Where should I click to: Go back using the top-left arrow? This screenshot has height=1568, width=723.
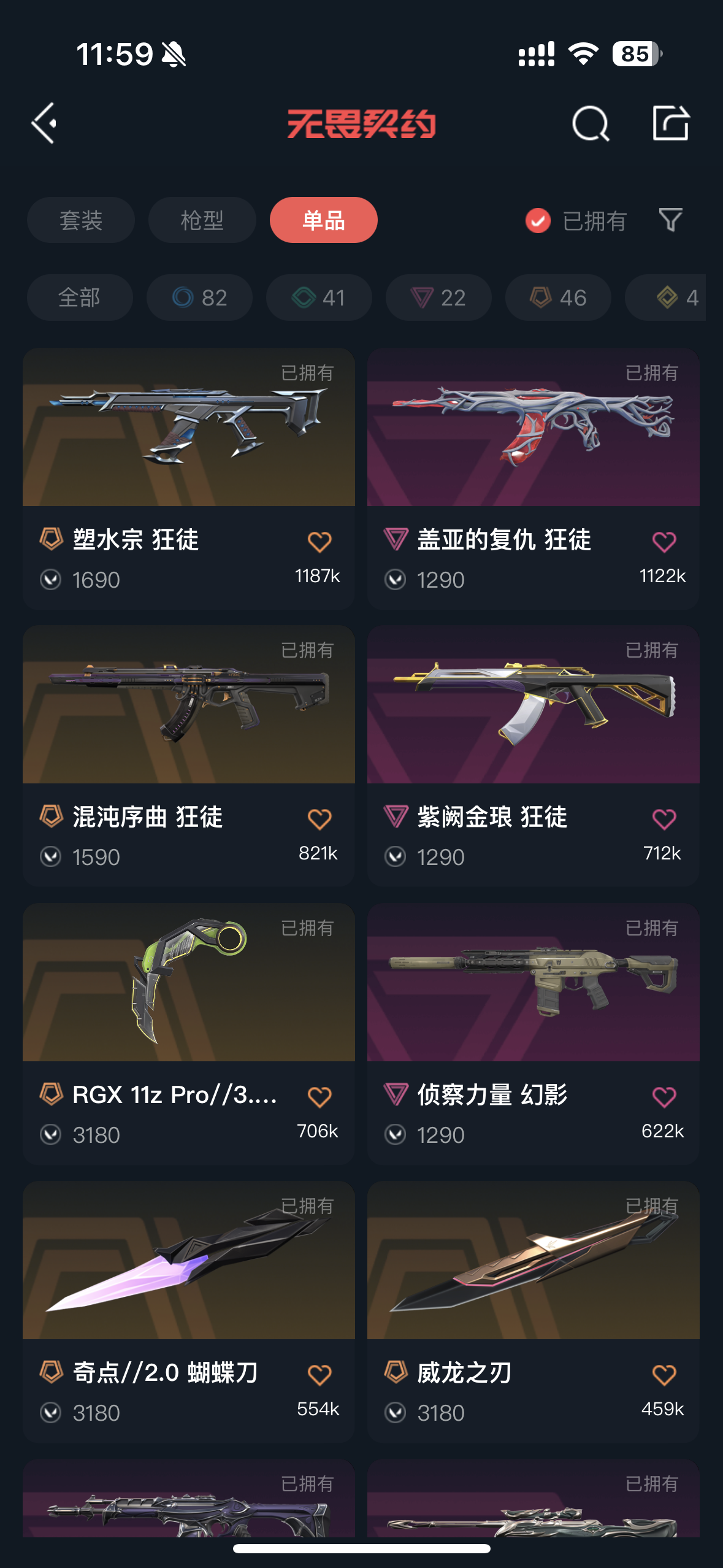pyautogui.click(x=44, y=123)
